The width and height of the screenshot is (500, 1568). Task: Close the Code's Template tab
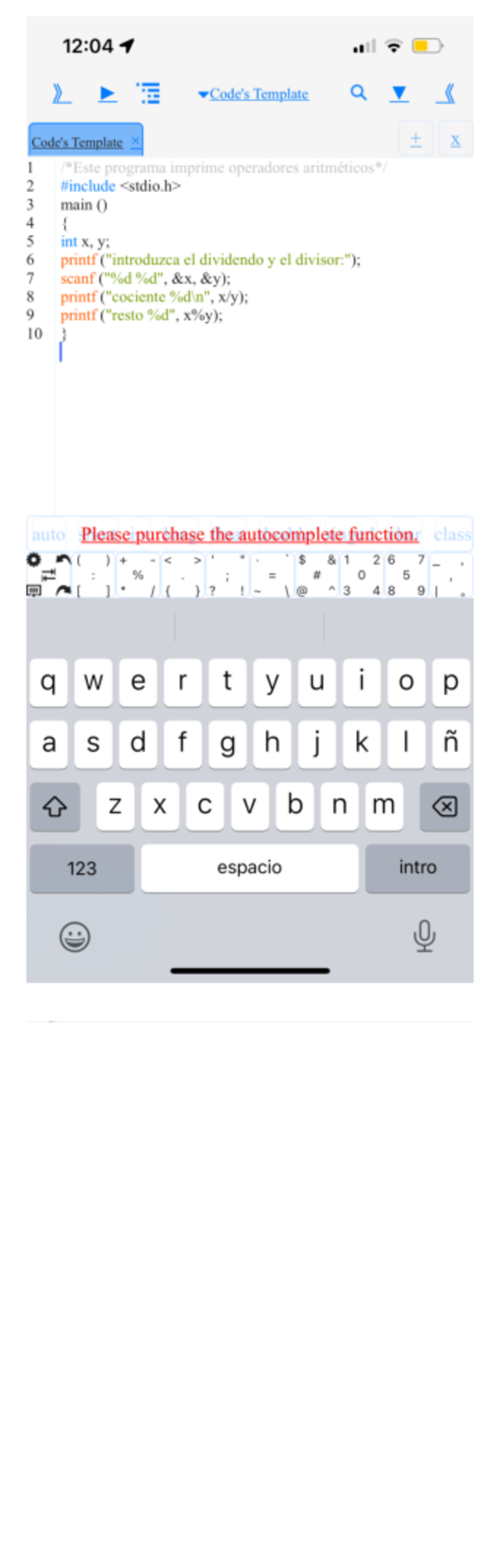[x=136, y=141]
